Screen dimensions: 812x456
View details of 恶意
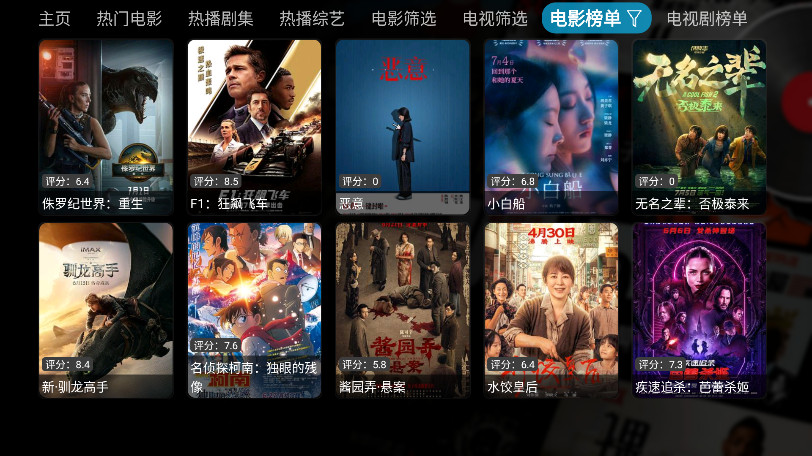(x=402, y=125)
